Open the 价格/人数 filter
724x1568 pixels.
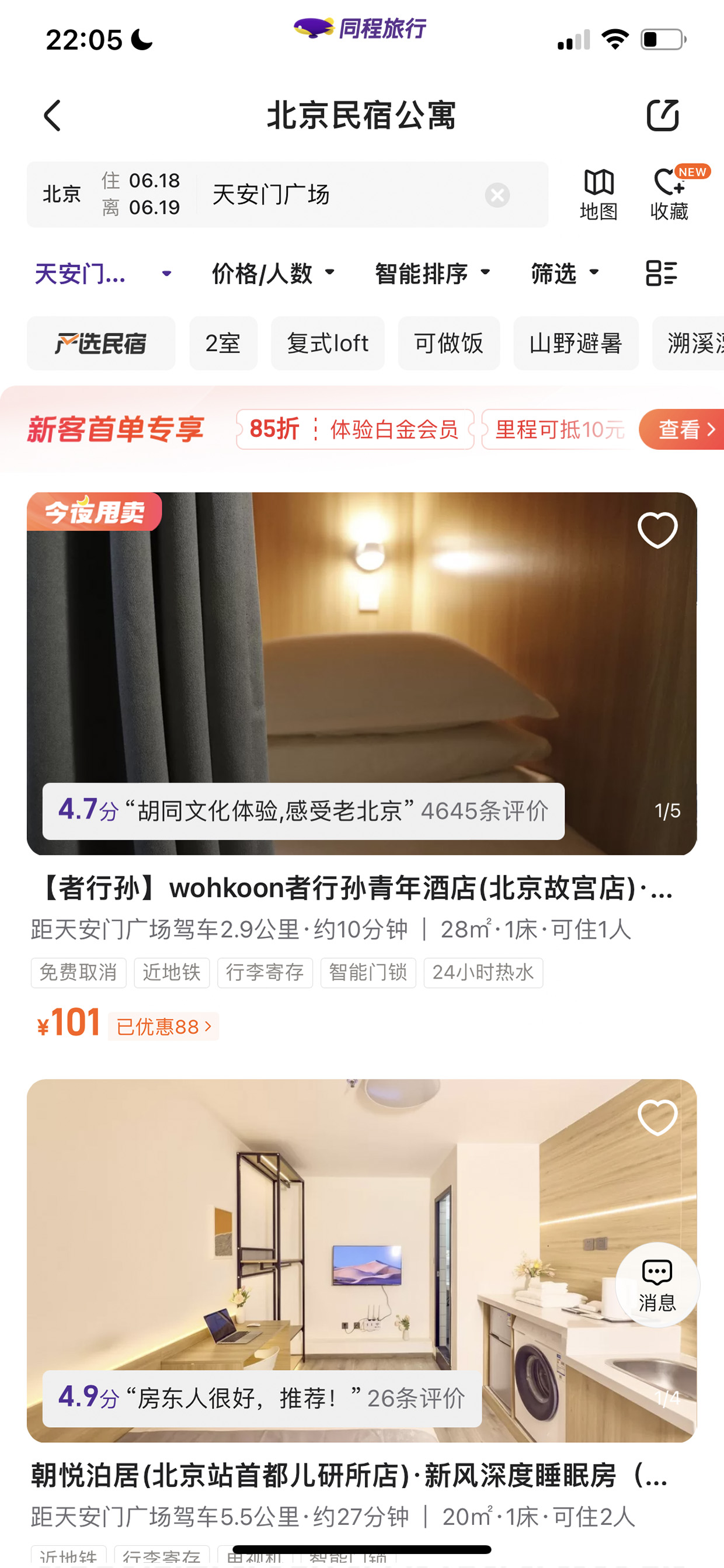[x=273, y=273]
